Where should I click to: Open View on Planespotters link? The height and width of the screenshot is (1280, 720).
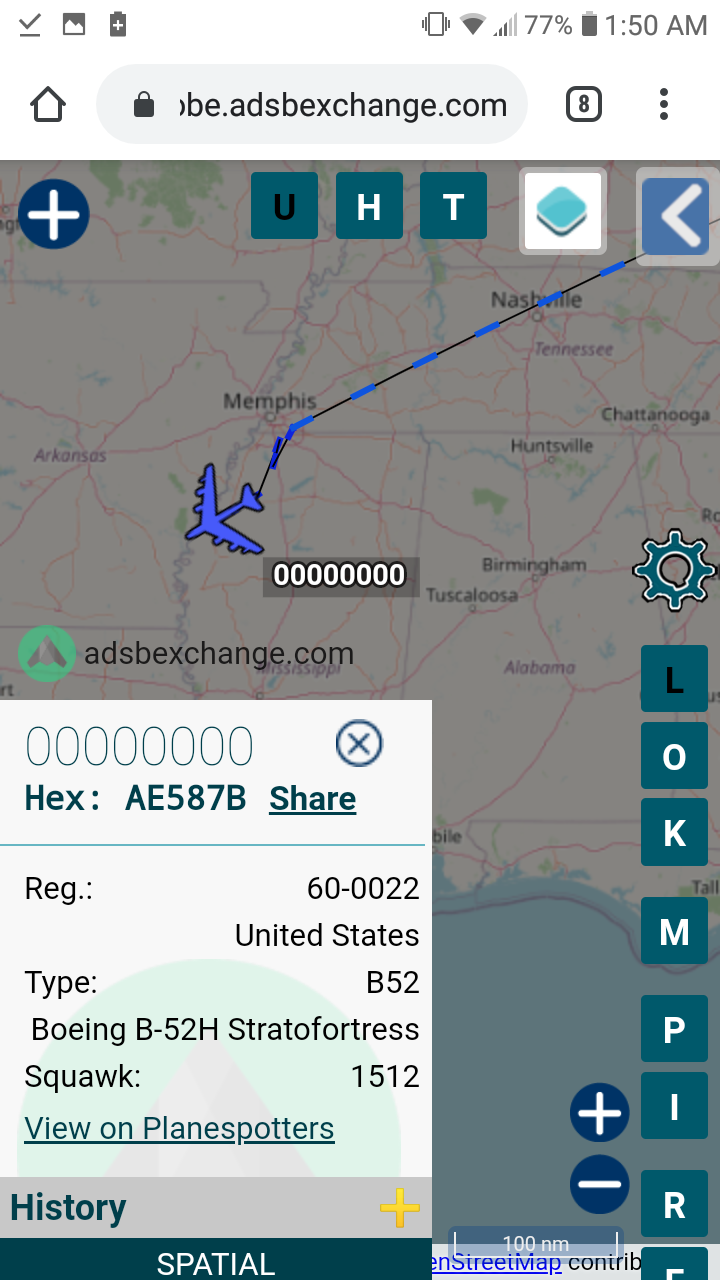tap(179, 1128)
